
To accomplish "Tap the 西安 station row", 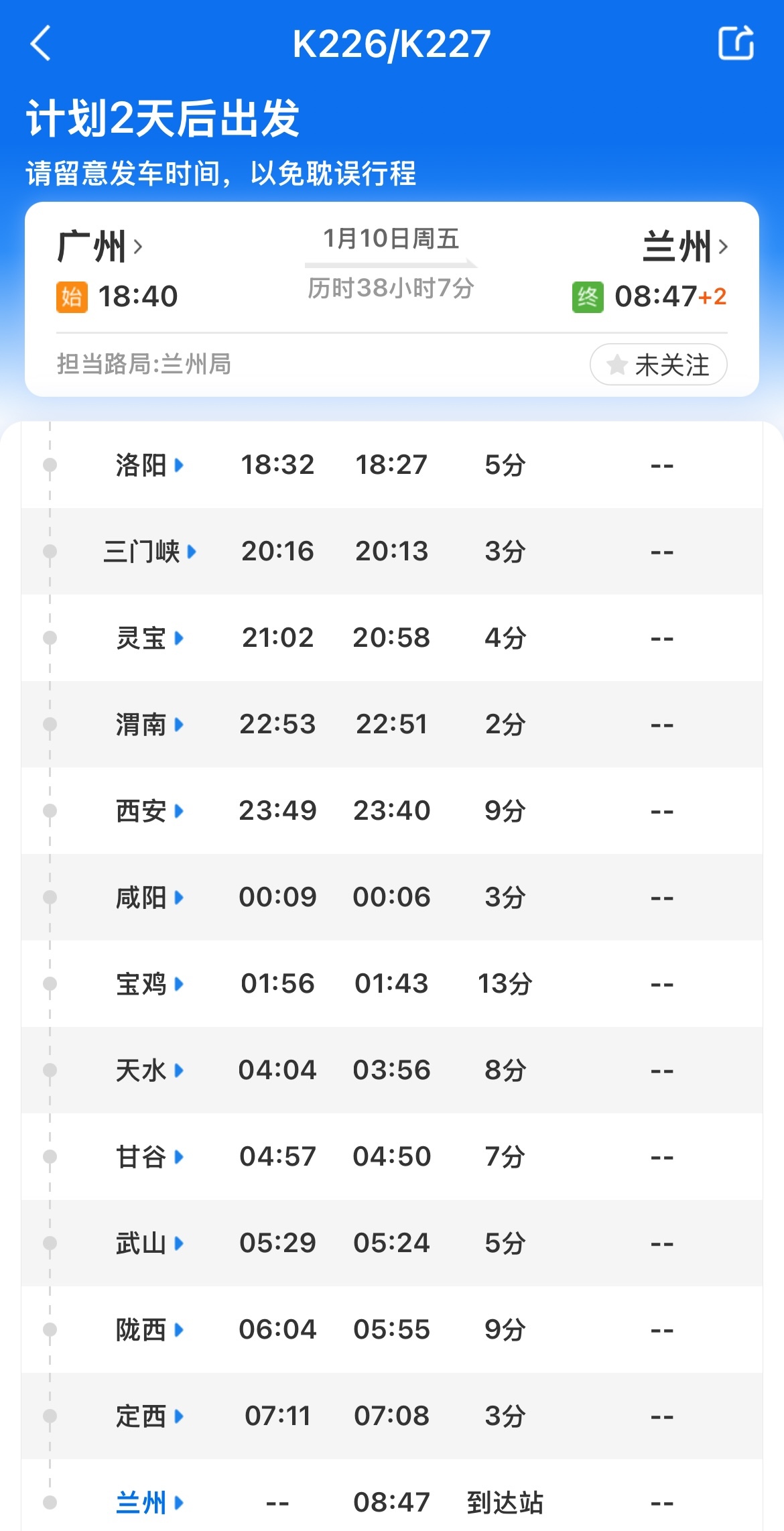I will [x=149, y=811].
